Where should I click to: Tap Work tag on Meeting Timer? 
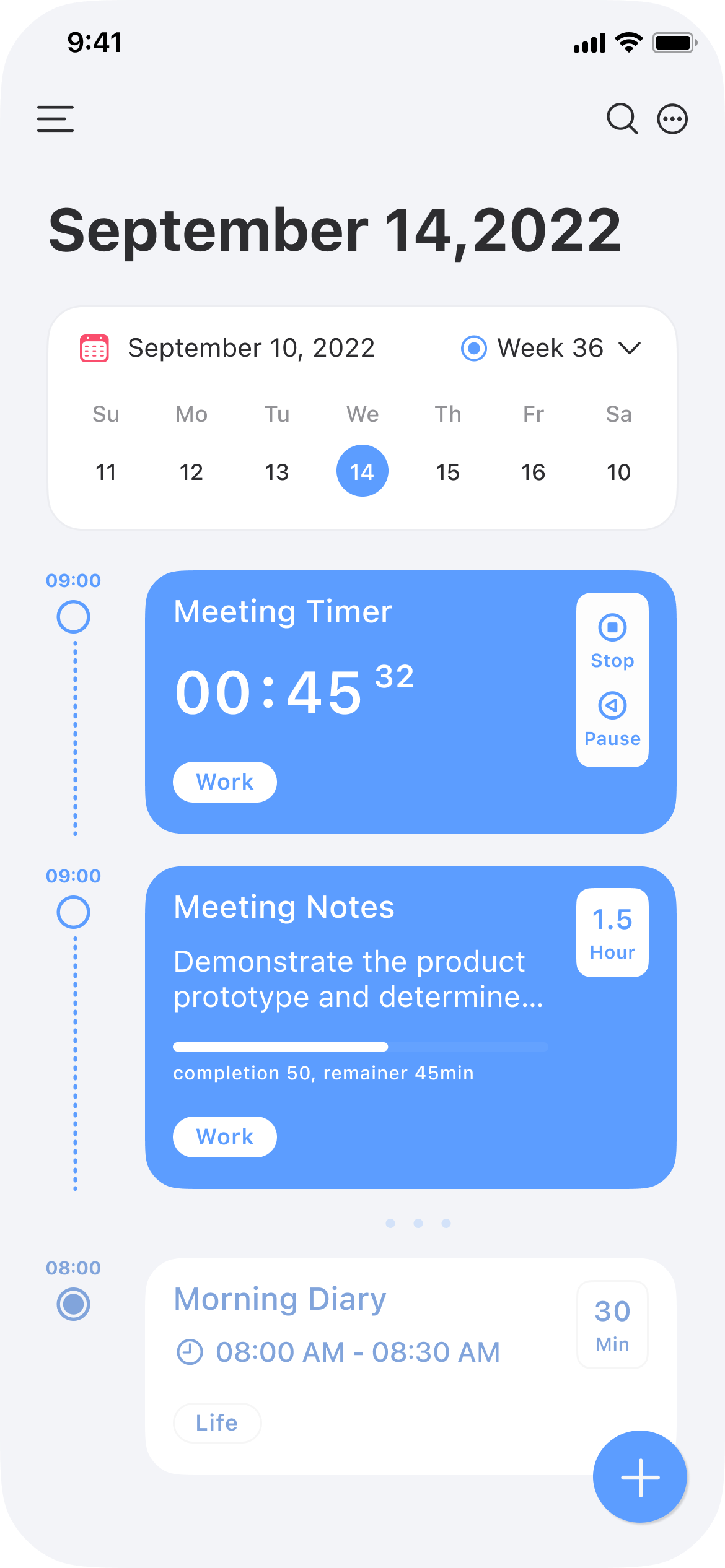click(225, 782)
